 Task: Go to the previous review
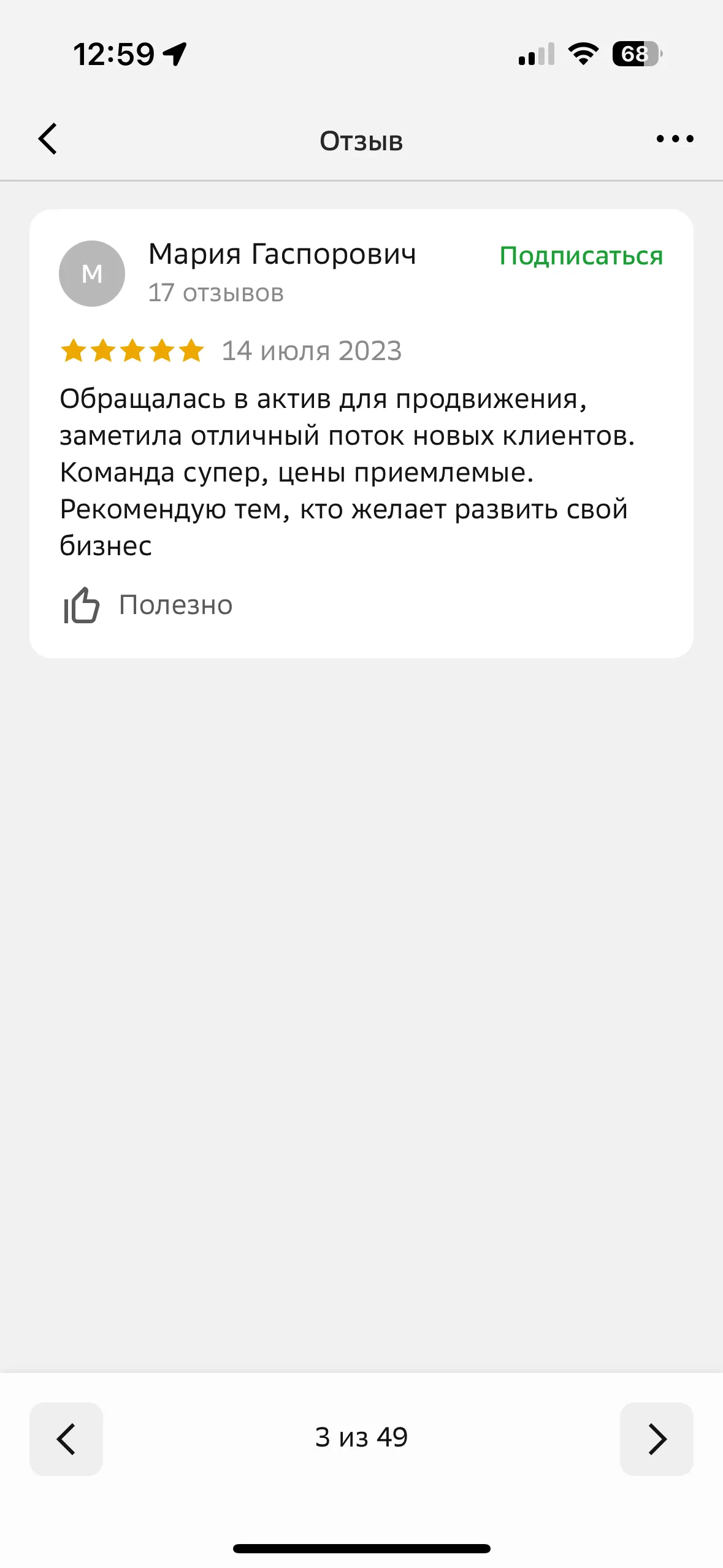[x=66, y=1439]
